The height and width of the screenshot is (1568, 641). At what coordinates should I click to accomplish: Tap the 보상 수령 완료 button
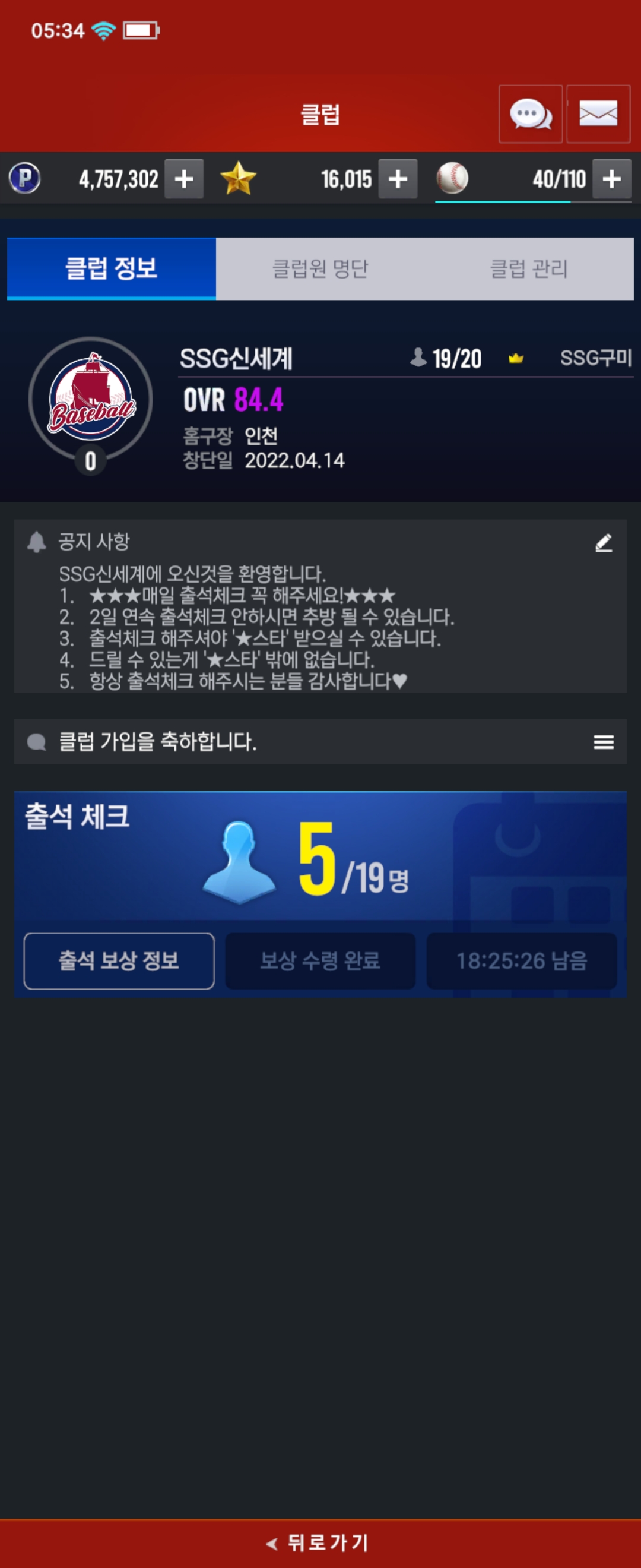320,960
